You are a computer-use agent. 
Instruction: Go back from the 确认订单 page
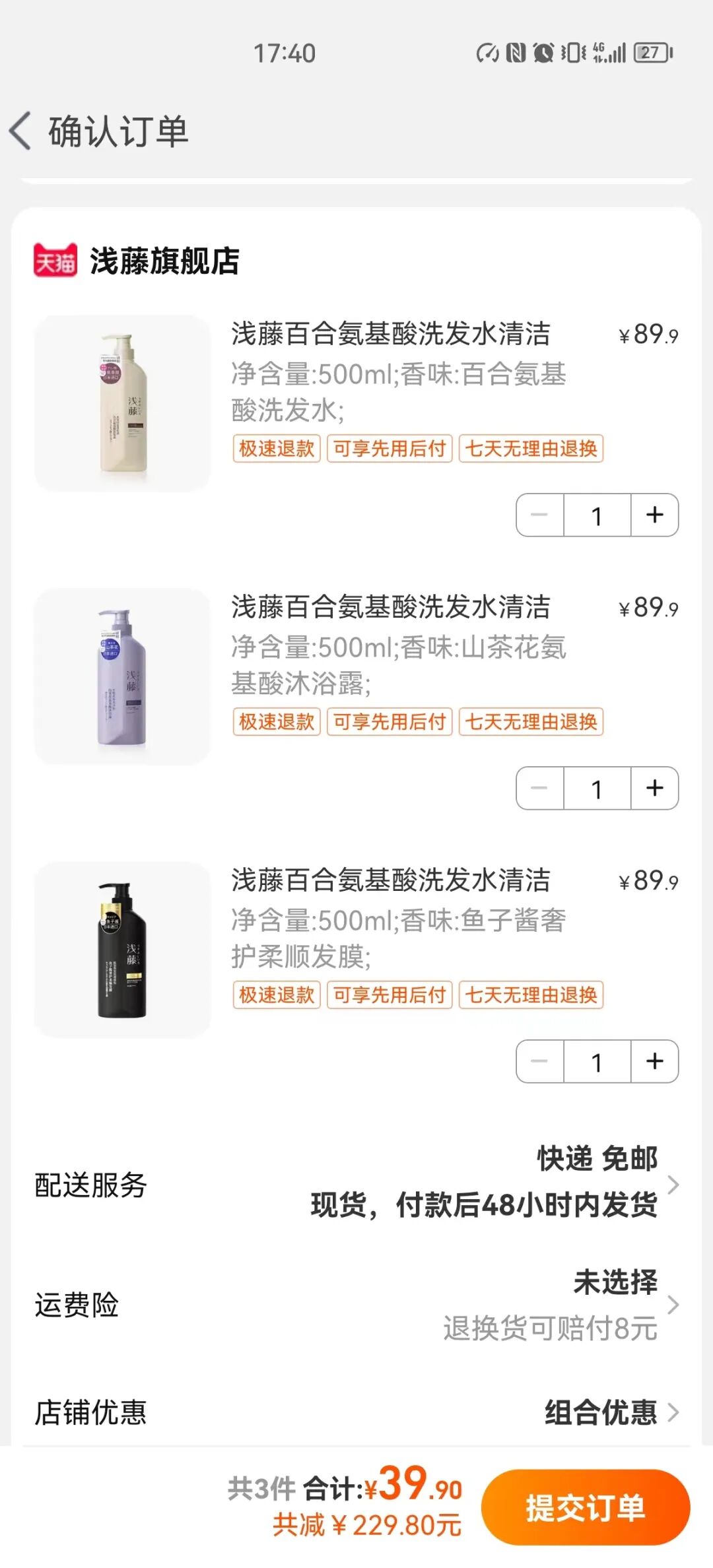tap(21, 131)
